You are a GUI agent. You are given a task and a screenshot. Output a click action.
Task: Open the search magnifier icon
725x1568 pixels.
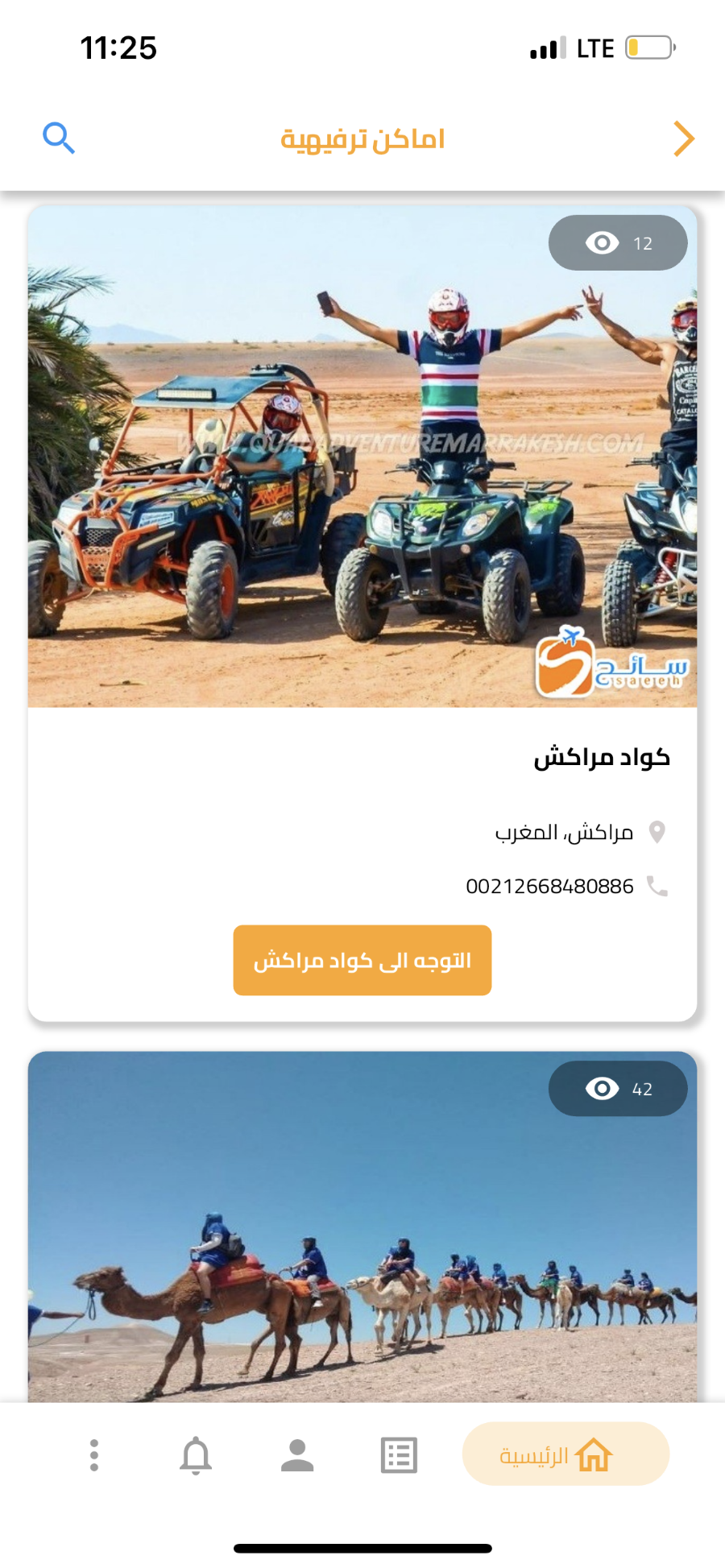(x=59, y=139)
